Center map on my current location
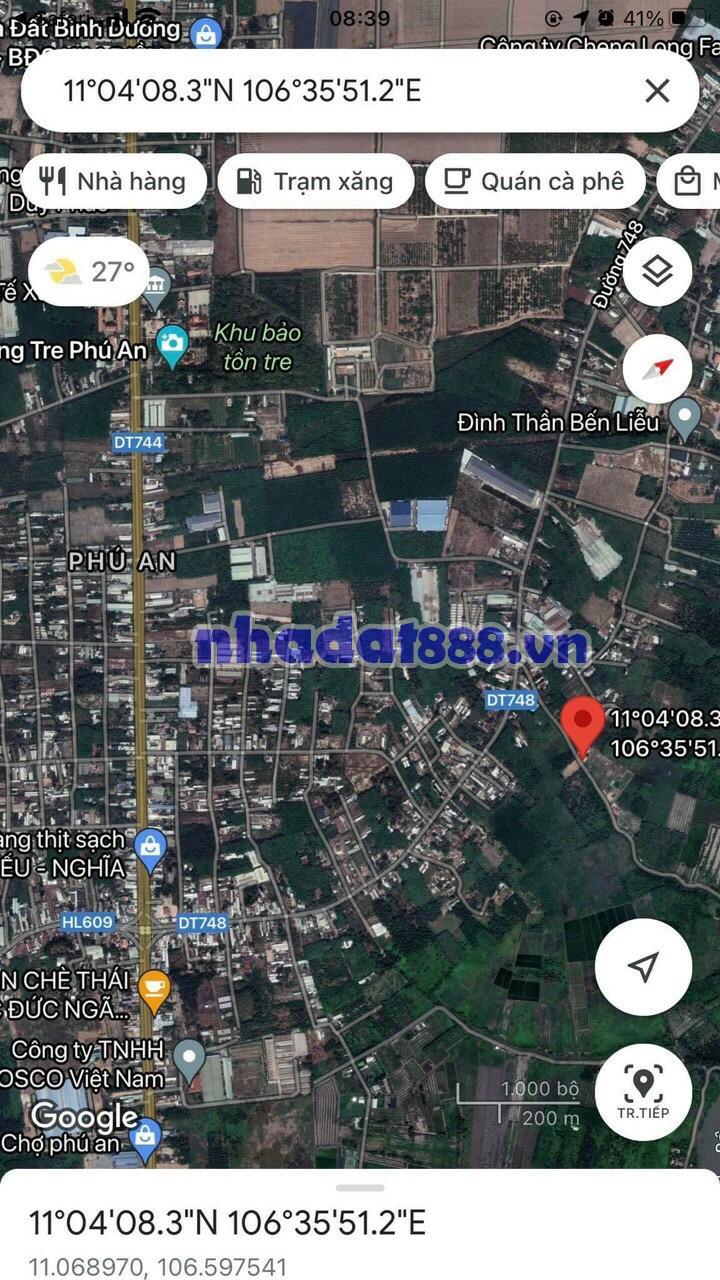Screen dimensions: 720x1280 pyautogui.click(x=643, y=966)
